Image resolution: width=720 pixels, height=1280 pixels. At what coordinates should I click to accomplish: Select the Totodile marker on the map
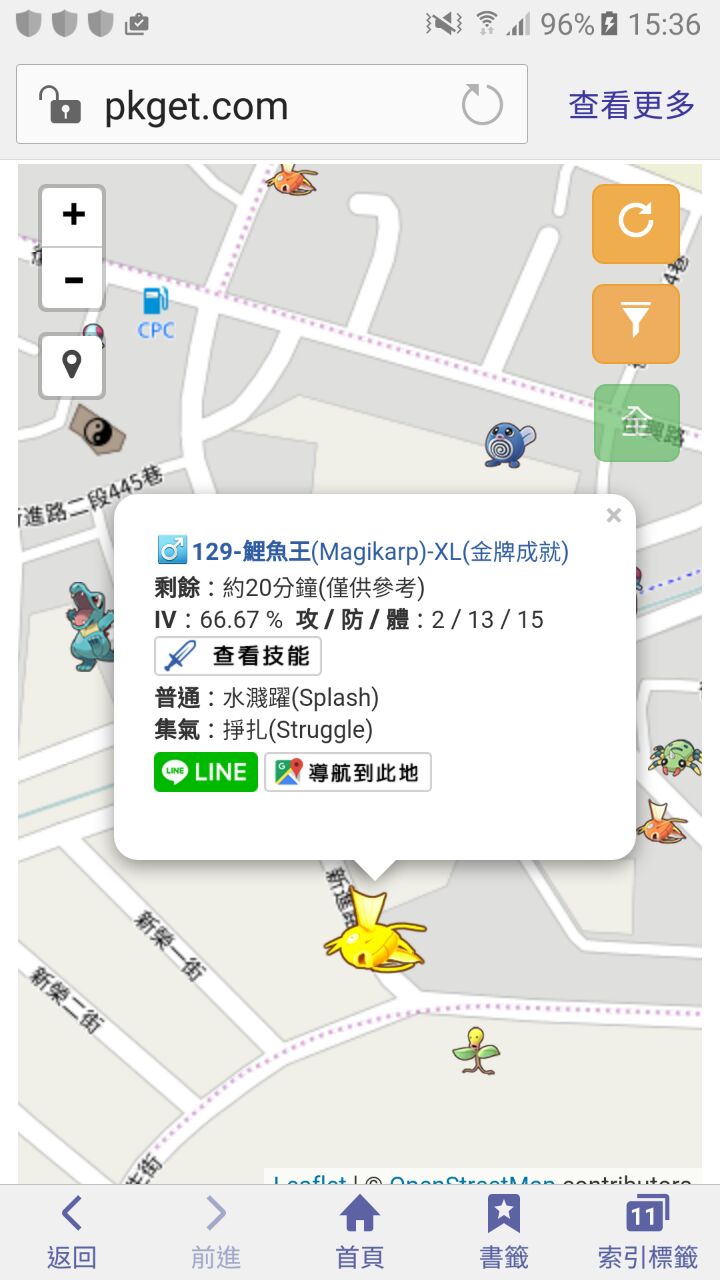tap(92, 626)
